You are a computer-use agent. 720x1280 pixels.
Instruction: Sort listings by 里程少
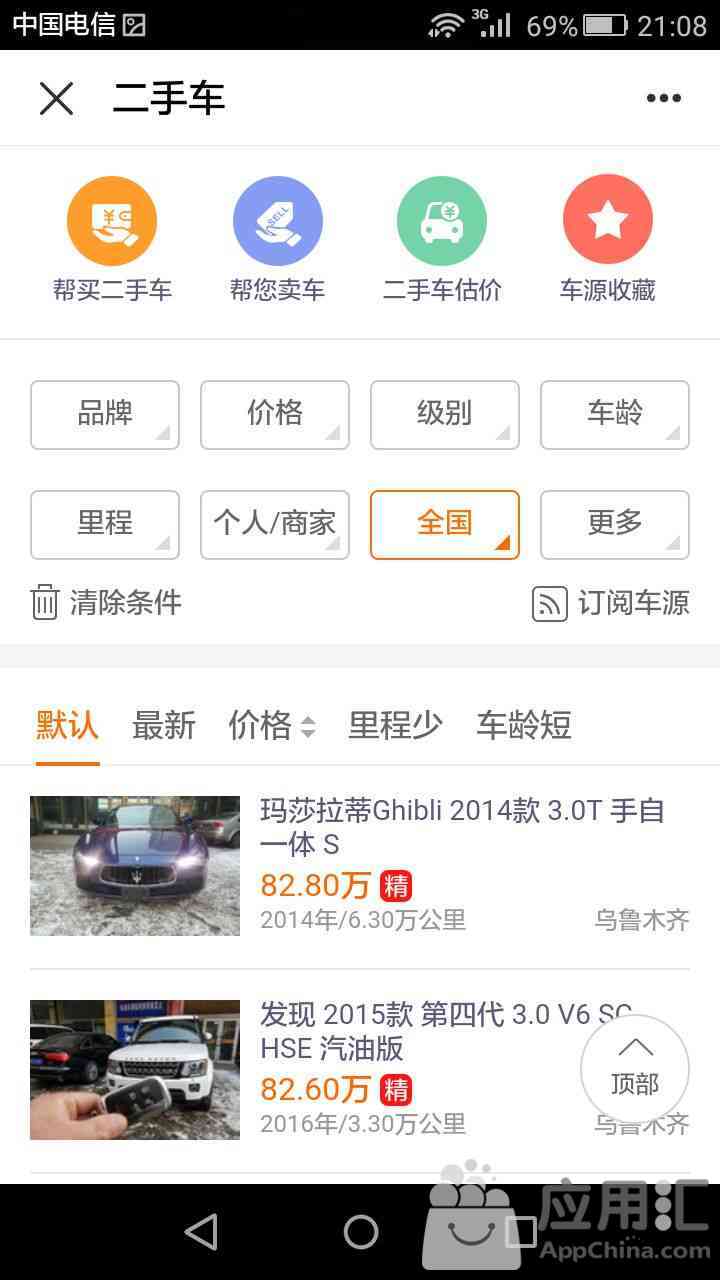[x=395, y=725]
